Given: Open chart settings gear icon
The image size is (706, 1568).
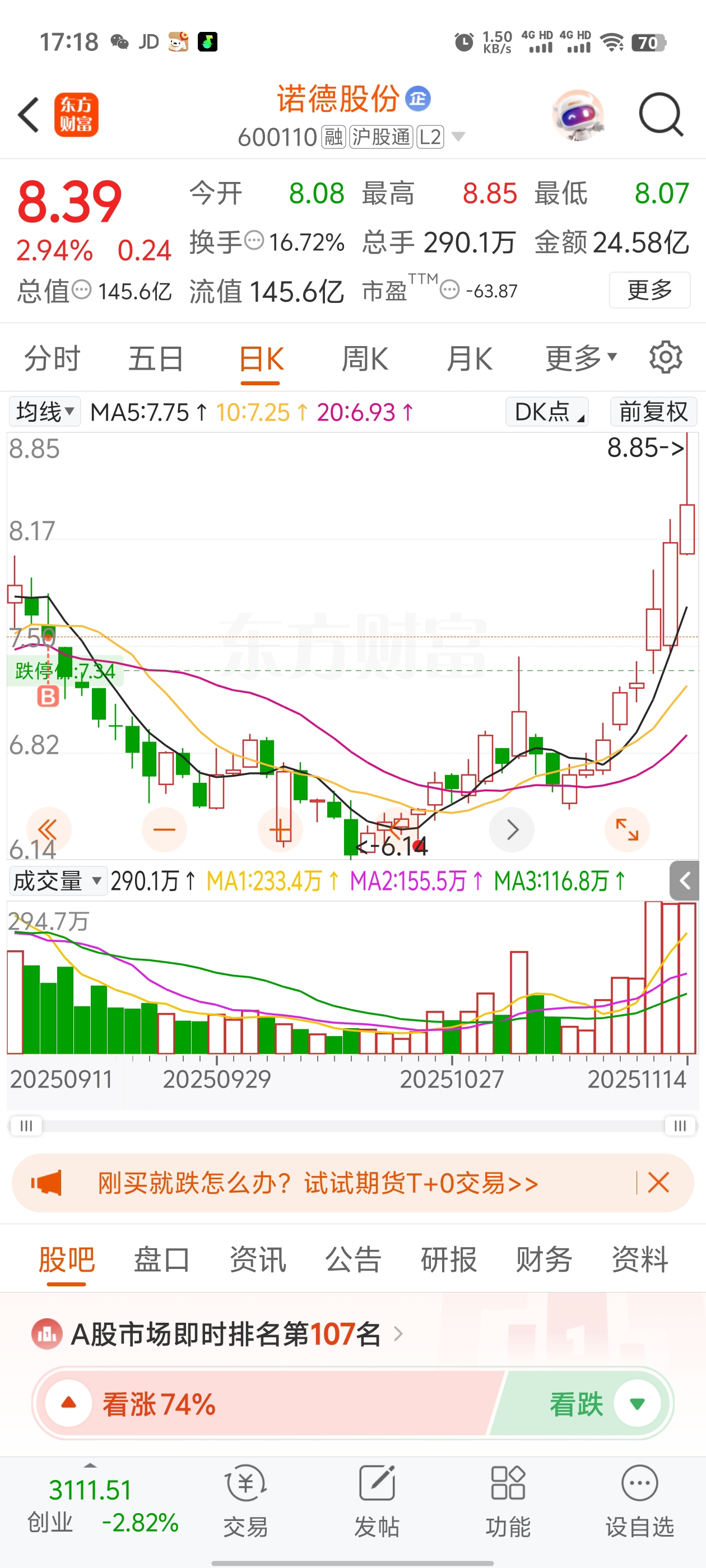Looking at the screenshot, I should (665, 357).
